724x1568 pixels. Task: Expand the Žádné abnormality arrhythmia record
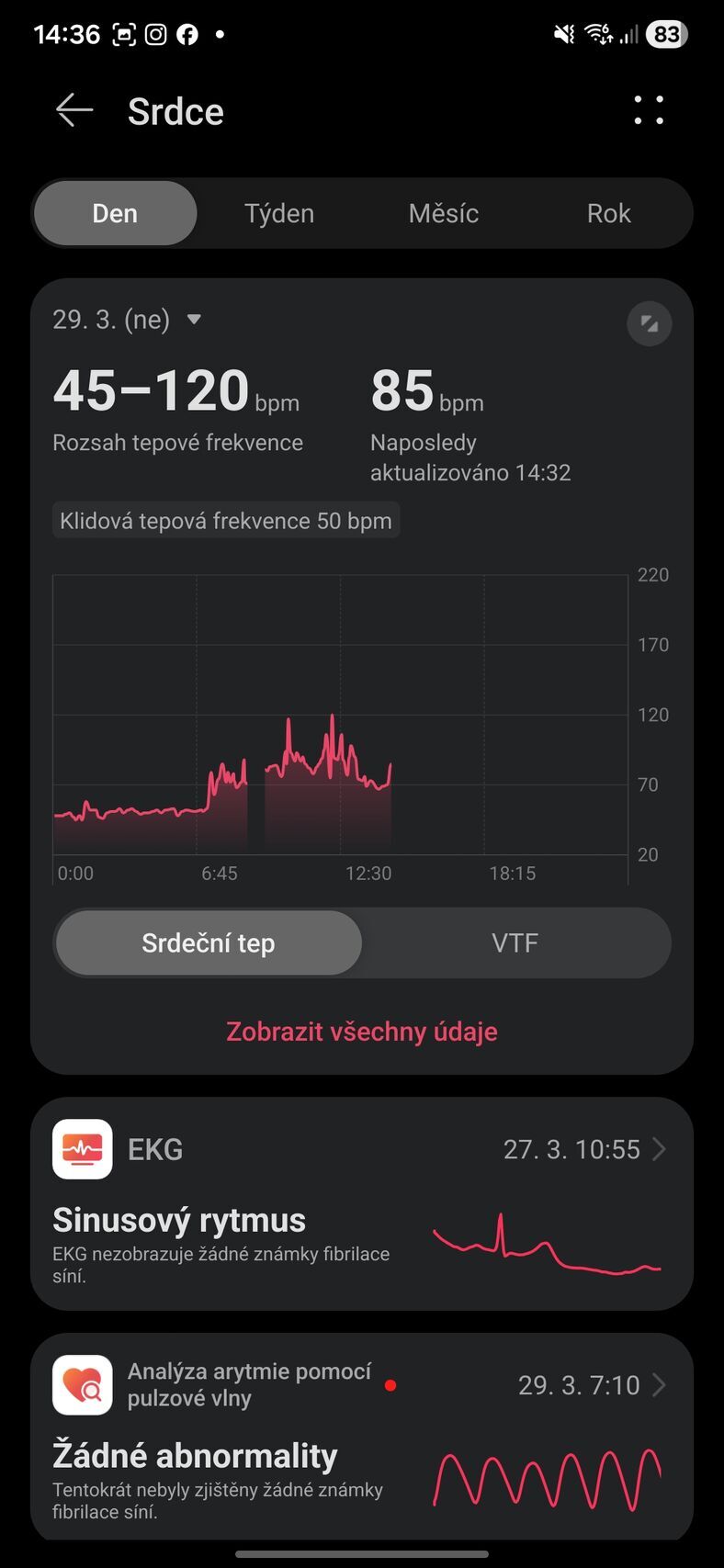point(658,1384)
